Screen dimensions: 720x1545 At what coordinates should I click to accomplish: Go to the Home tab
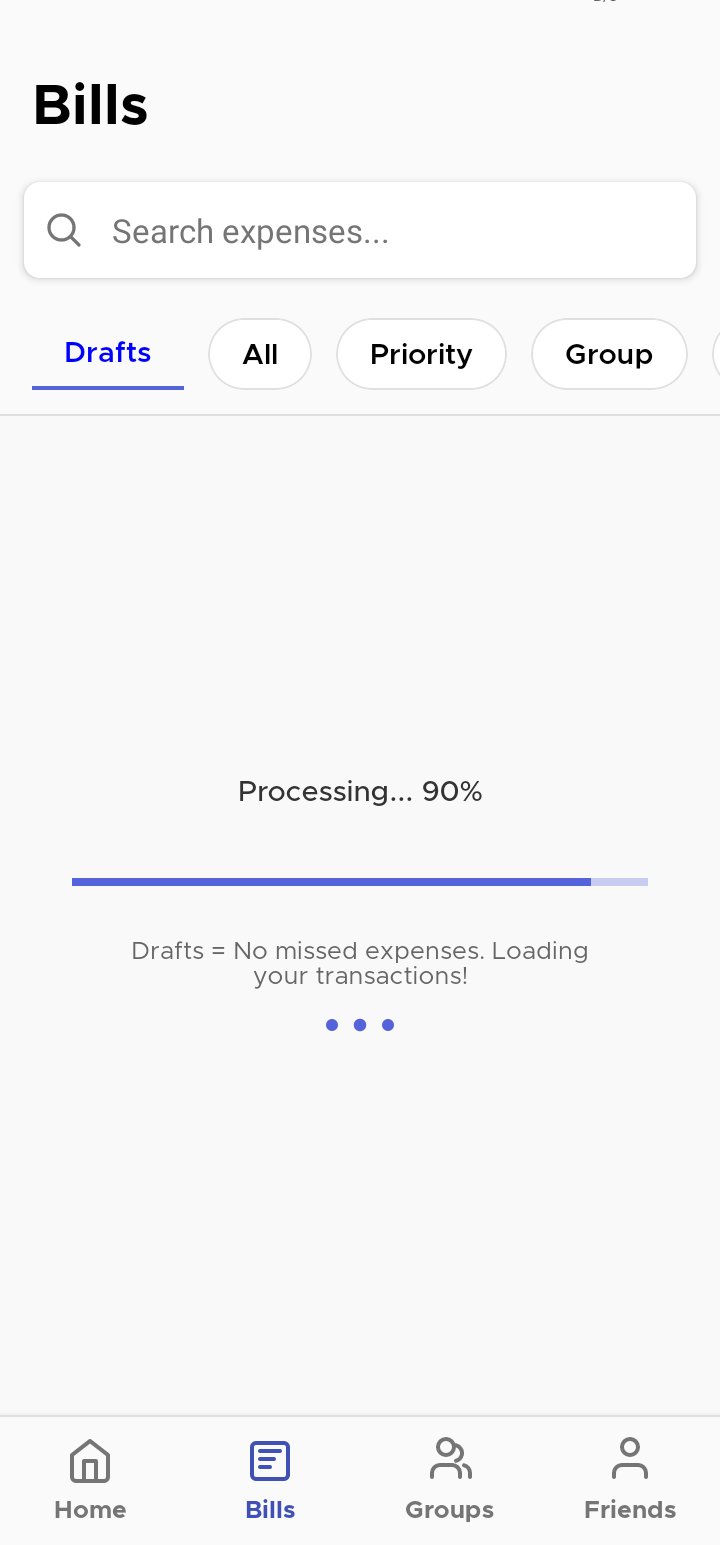[90, 1480]
